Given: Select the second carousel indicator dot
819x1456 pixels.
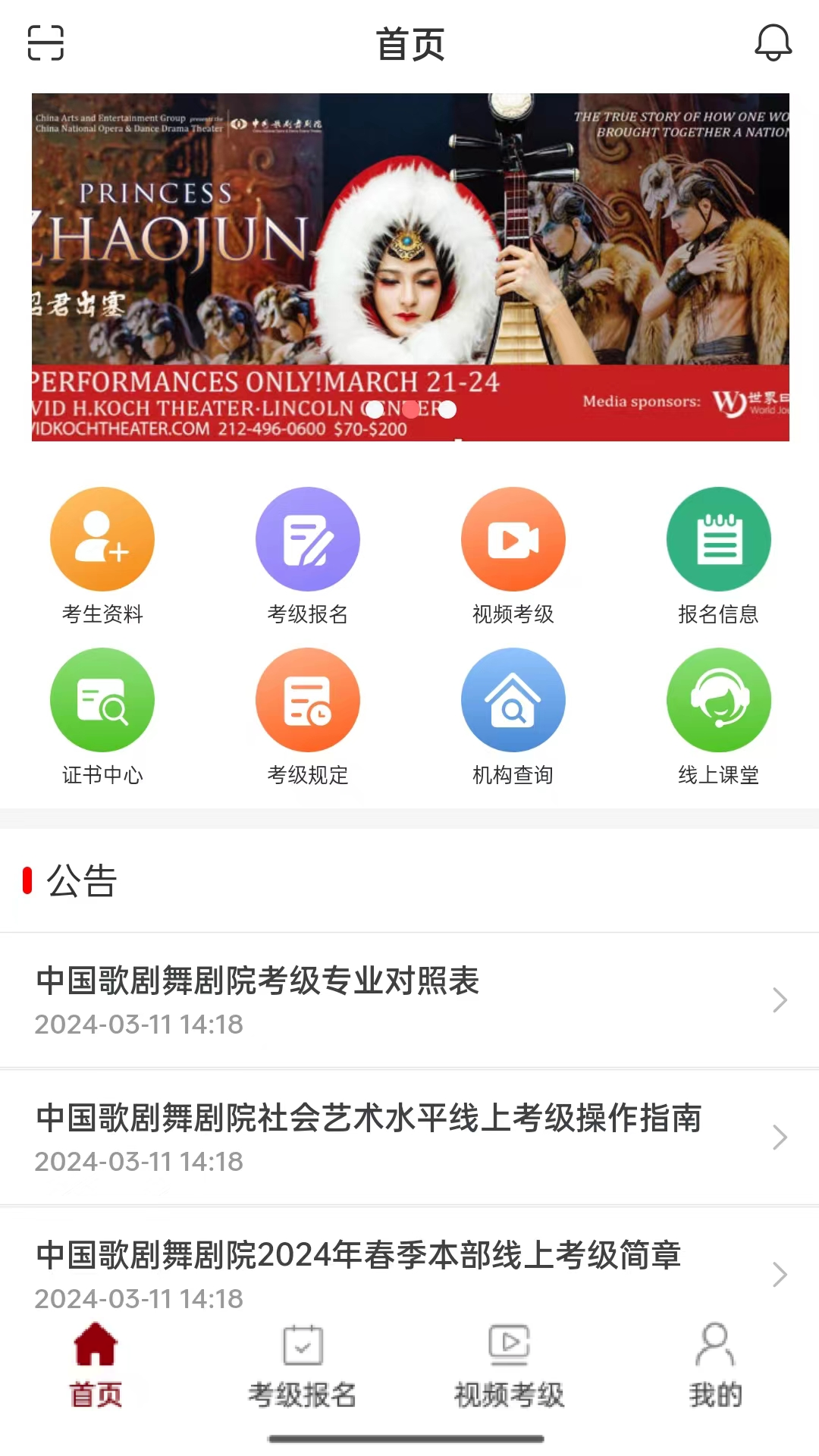Looking at the screenshot, I should point(410,409).
